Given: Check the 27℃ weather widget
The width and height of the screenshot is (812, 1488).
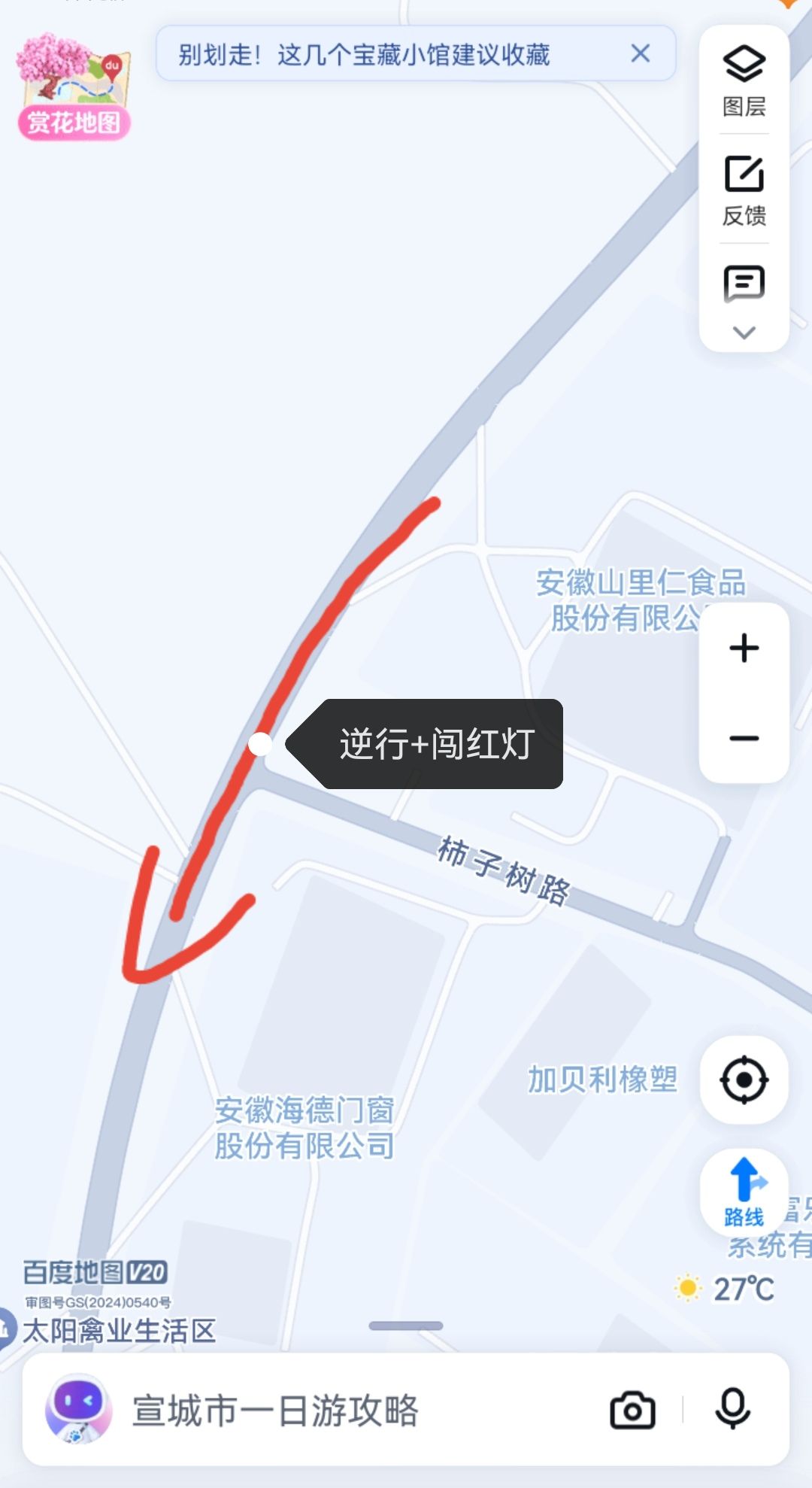Looking at the screenshot, I should pos(725,1289).
